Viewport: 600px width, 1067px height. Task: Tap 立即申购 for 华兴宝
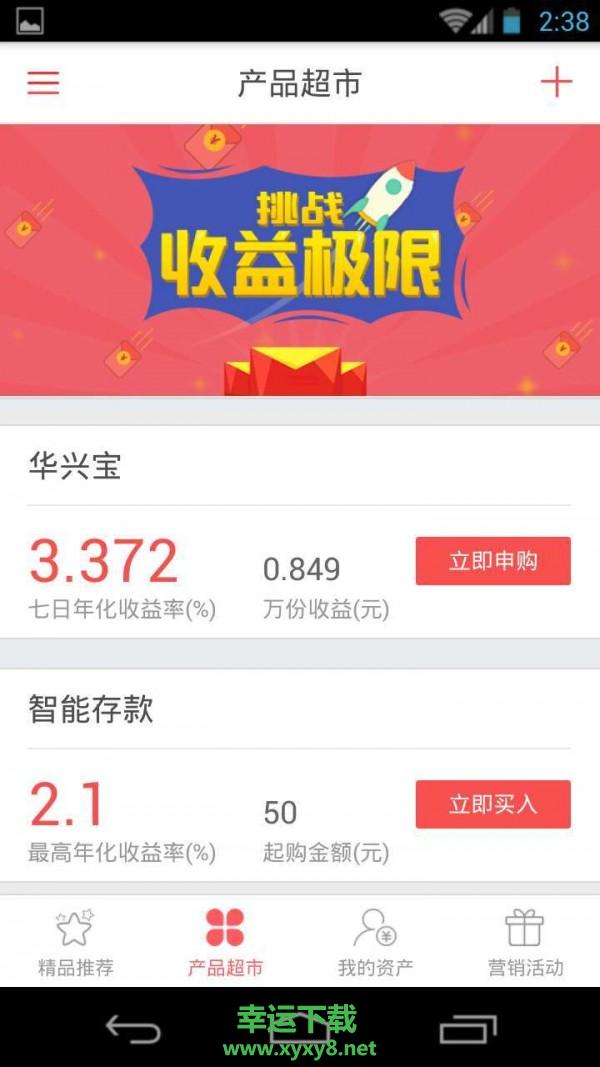[x=493, y=561]
